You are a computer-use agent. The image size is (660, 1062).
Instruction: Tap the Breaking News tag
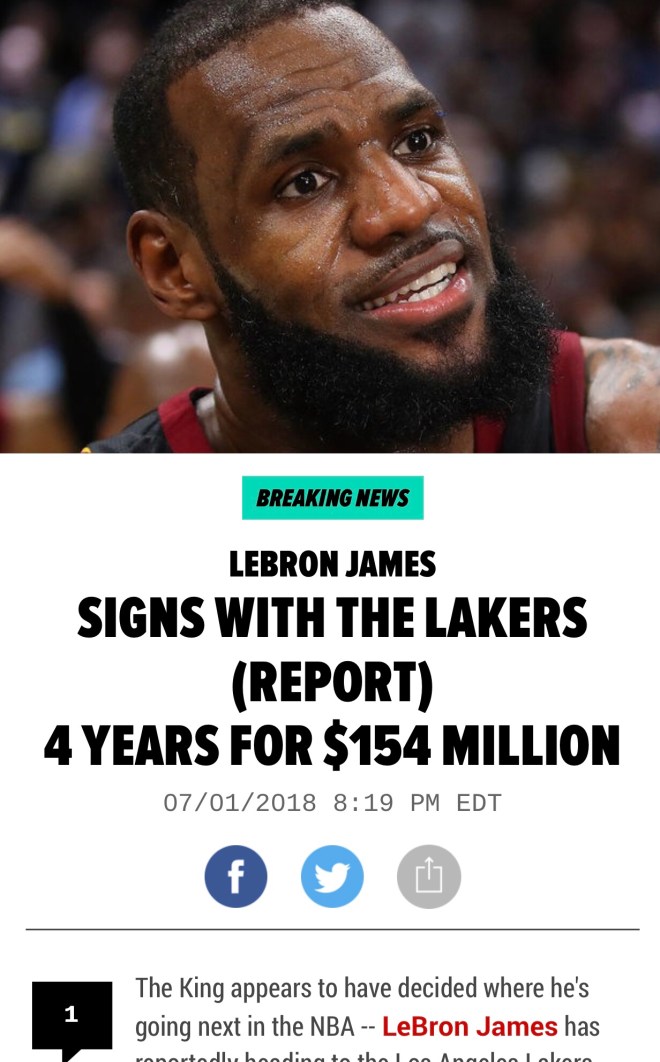(332, 498)
